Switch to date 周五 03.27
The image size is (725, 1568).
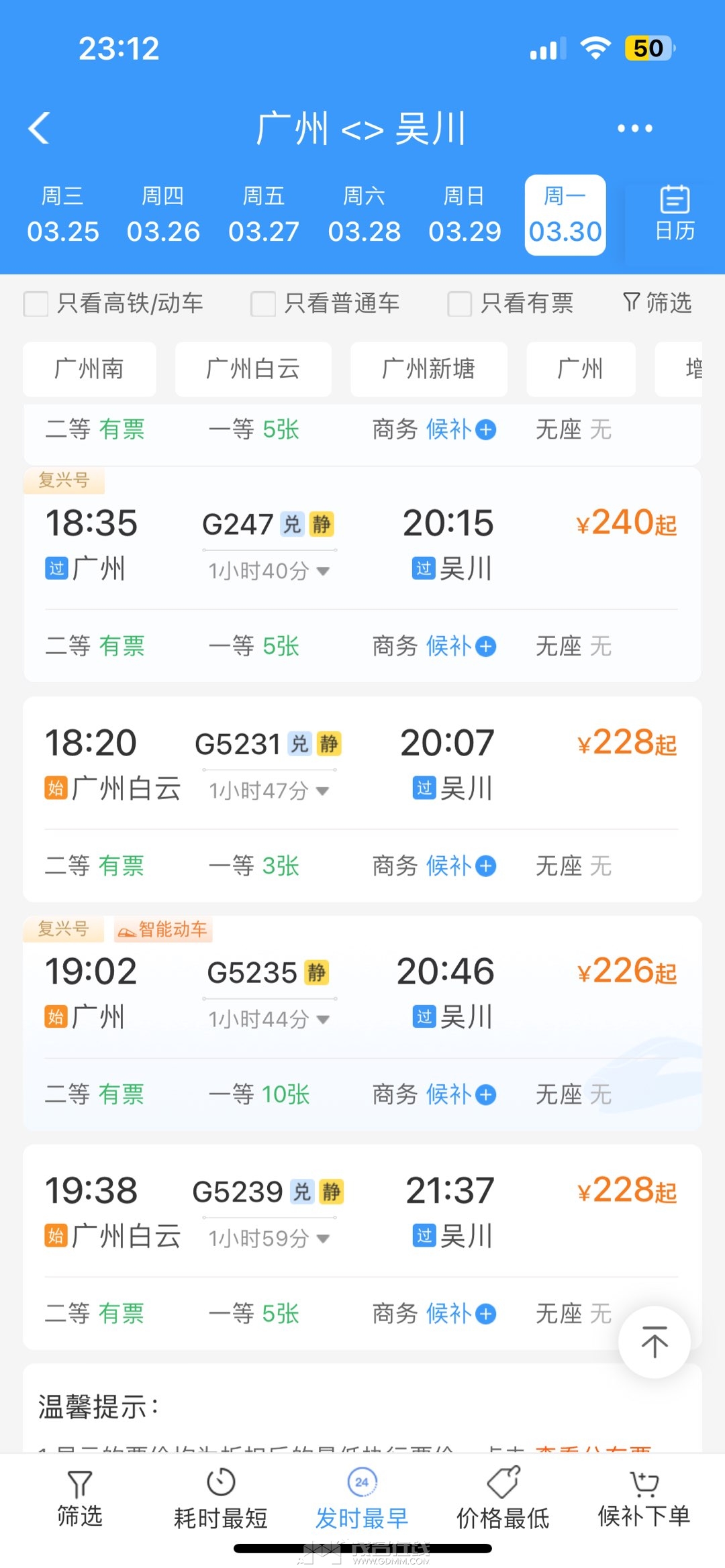(263, 215)
